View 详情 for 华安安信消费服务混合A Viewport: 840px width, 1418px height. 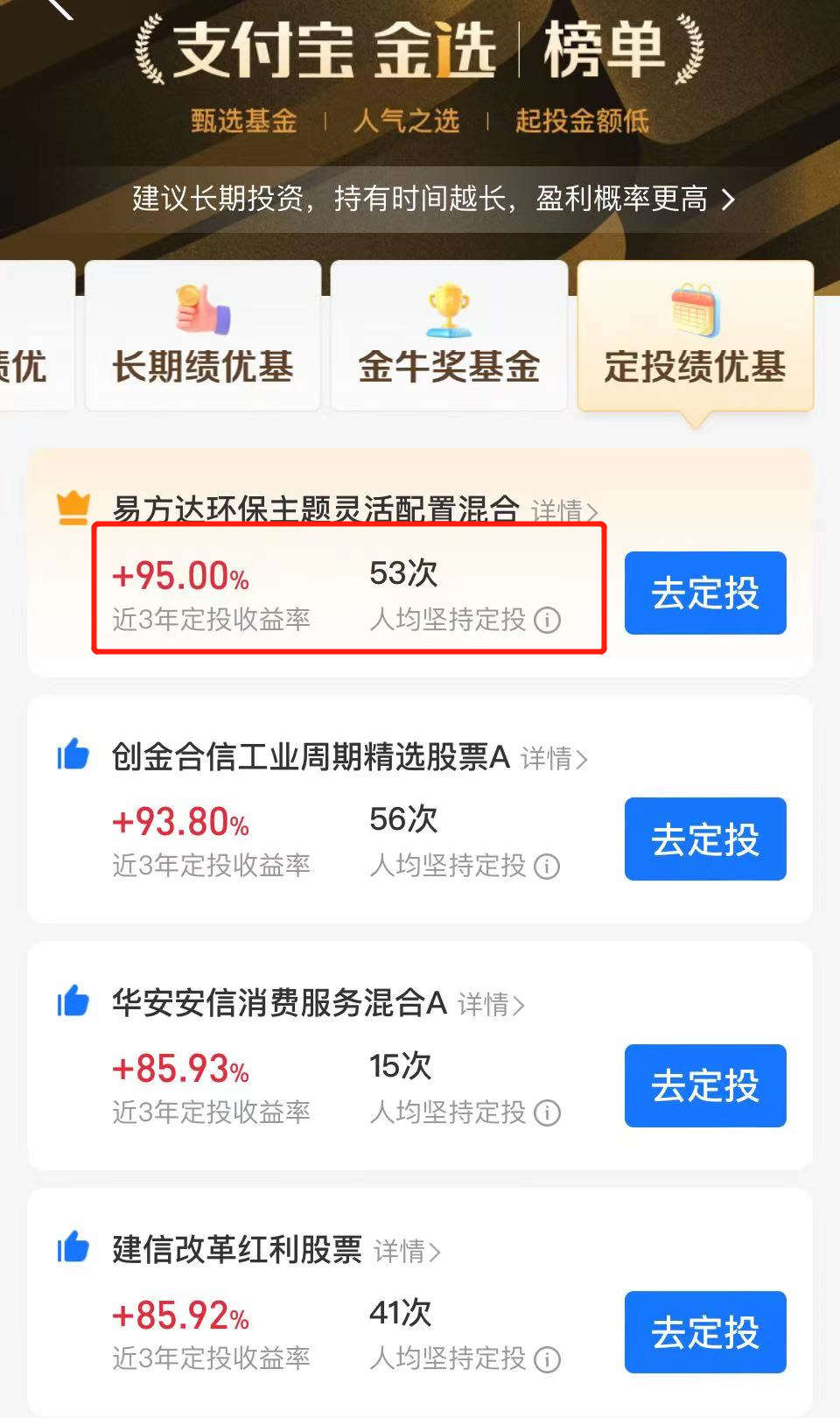[491, 1004]
